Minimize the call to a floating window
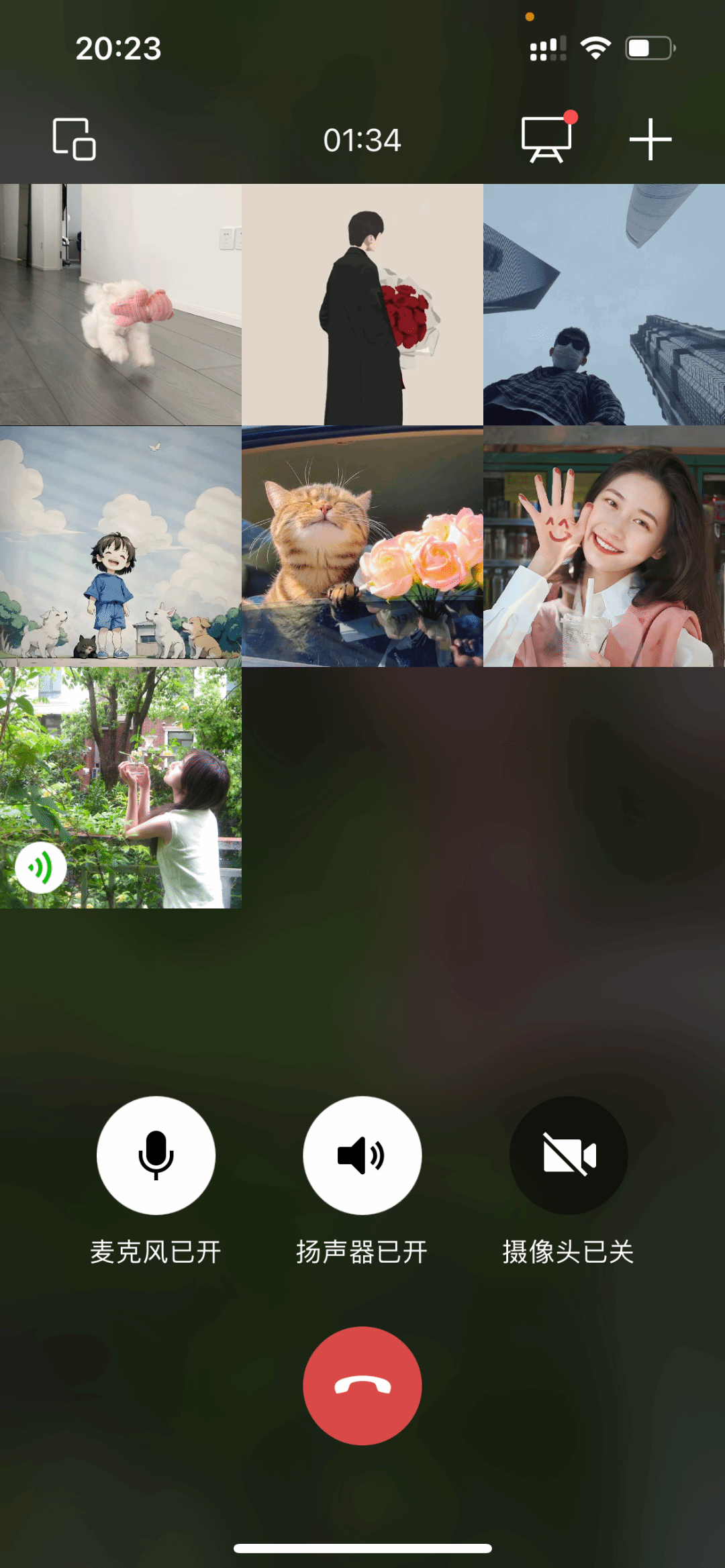 click(x=74, y=140)
